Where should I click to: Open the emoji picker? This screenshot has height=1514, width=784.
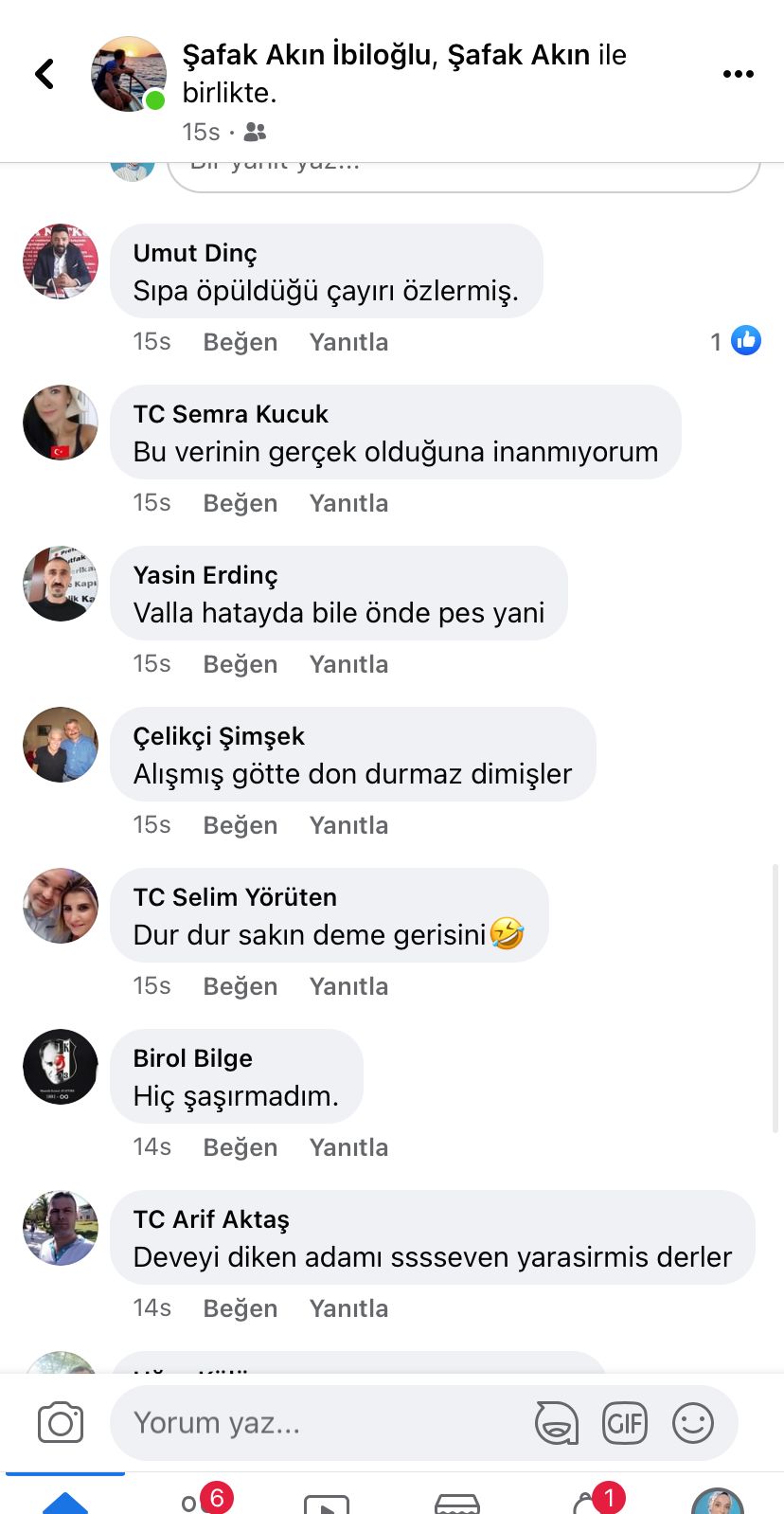pyautogui.click(x=692, y=1423)
